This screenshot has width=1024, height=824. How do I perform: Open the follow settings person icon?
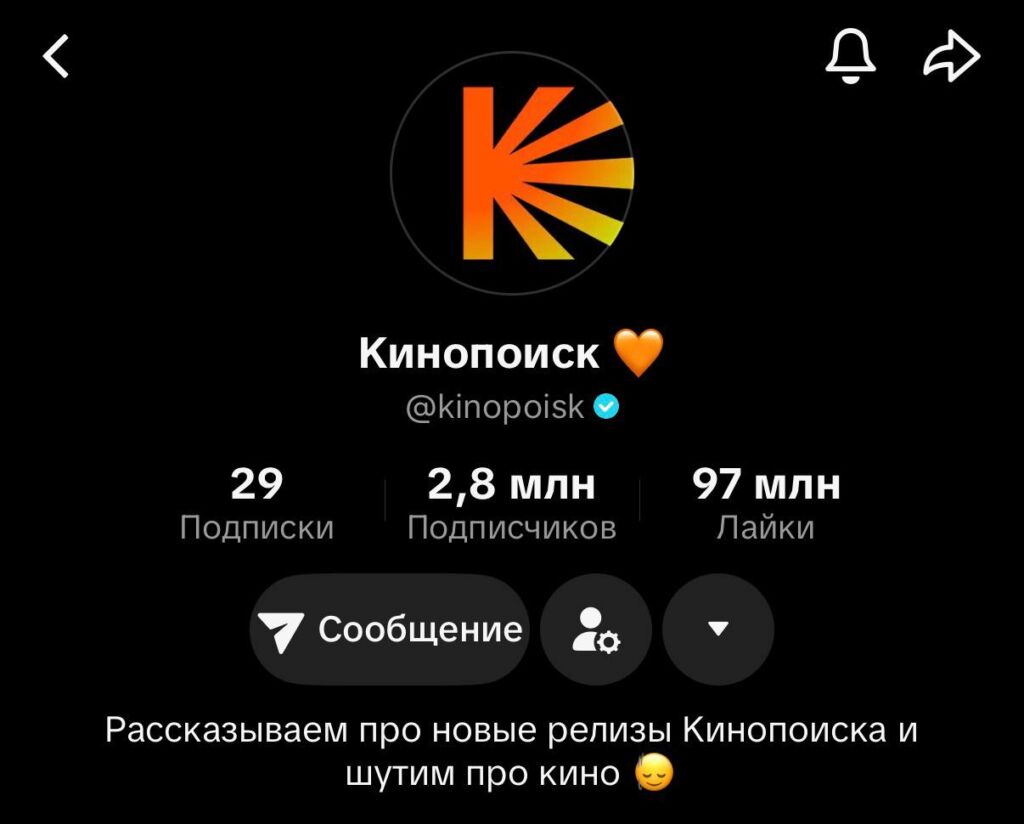click(596, 629)
